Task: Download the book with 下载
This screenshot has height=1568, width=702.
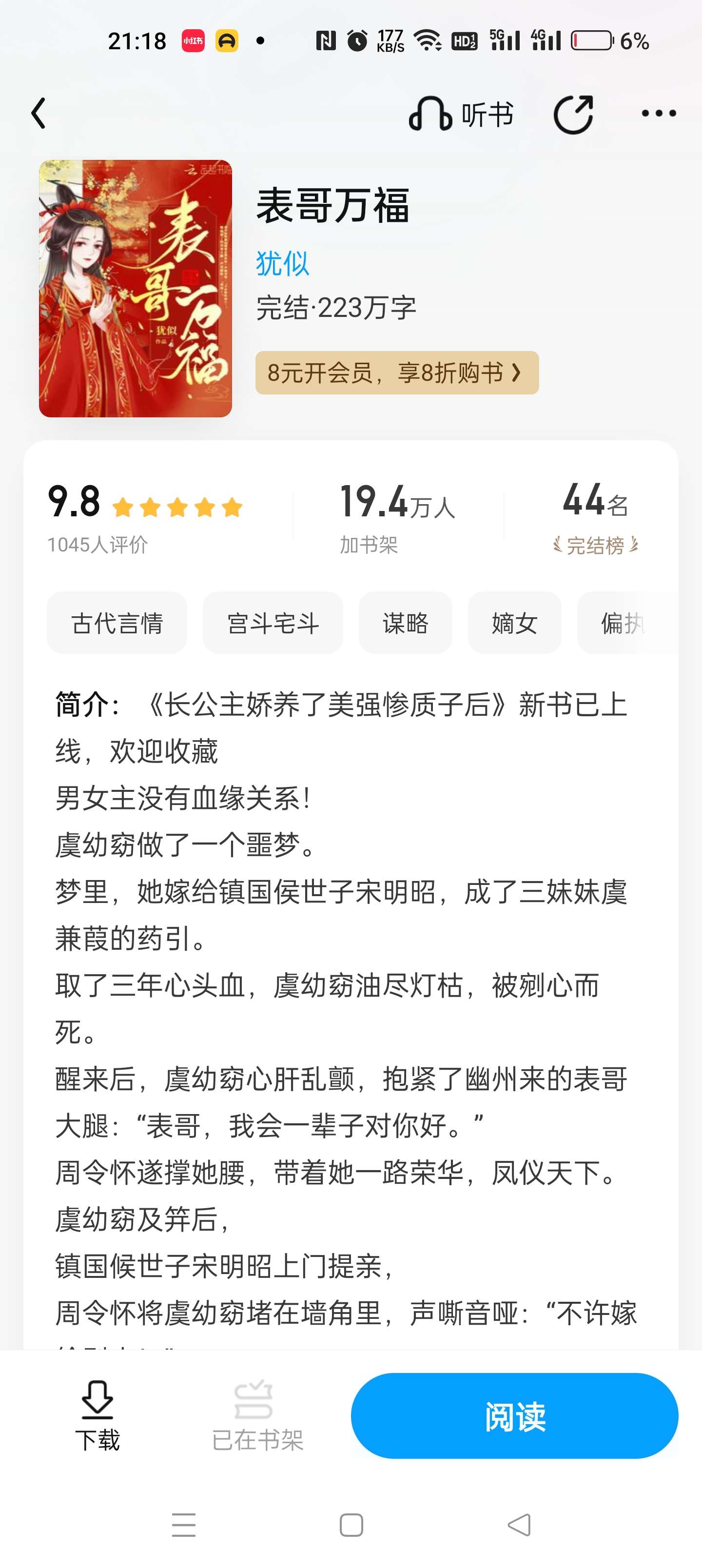Action: 97,1415
